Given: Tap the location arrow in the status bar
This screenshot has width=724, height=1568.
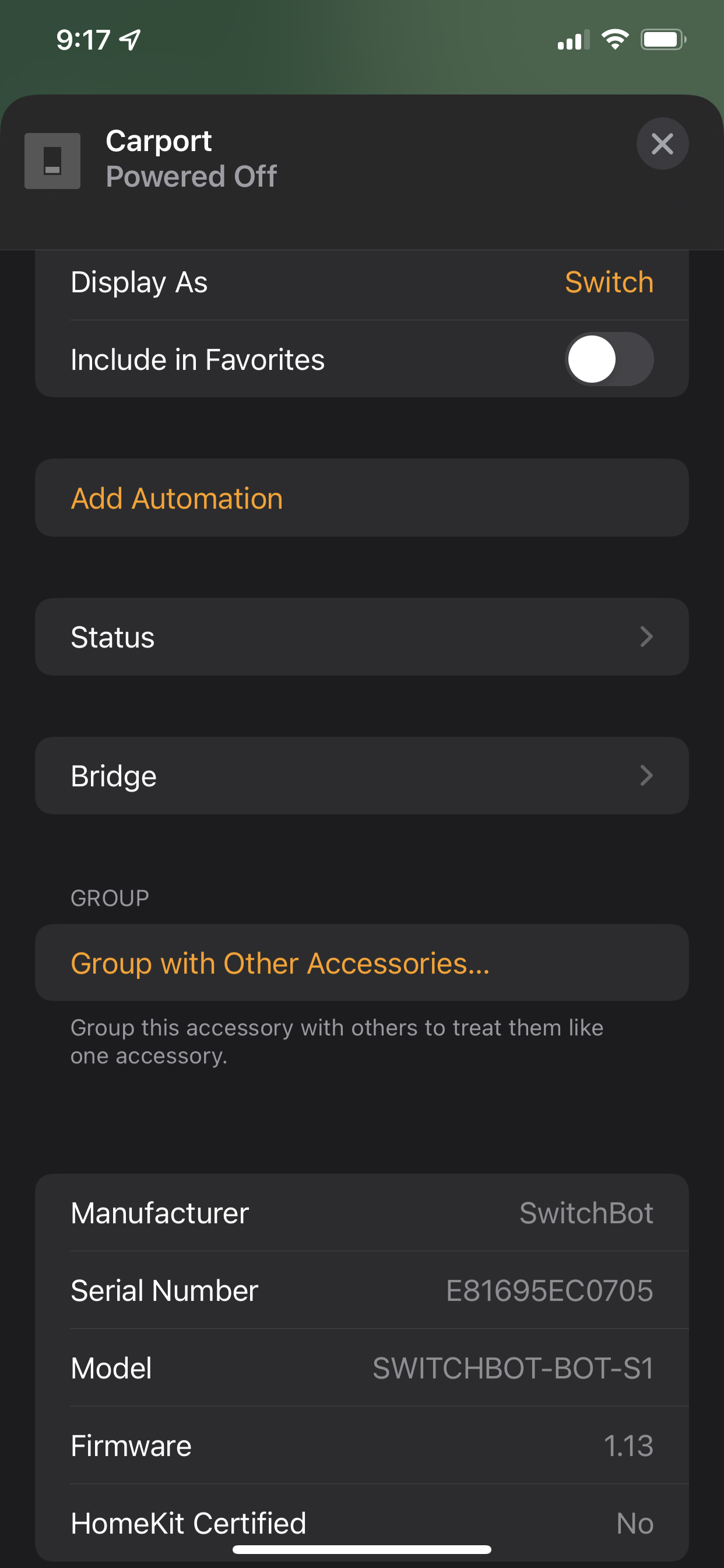Looking at the screenshot, I should 129,38.
